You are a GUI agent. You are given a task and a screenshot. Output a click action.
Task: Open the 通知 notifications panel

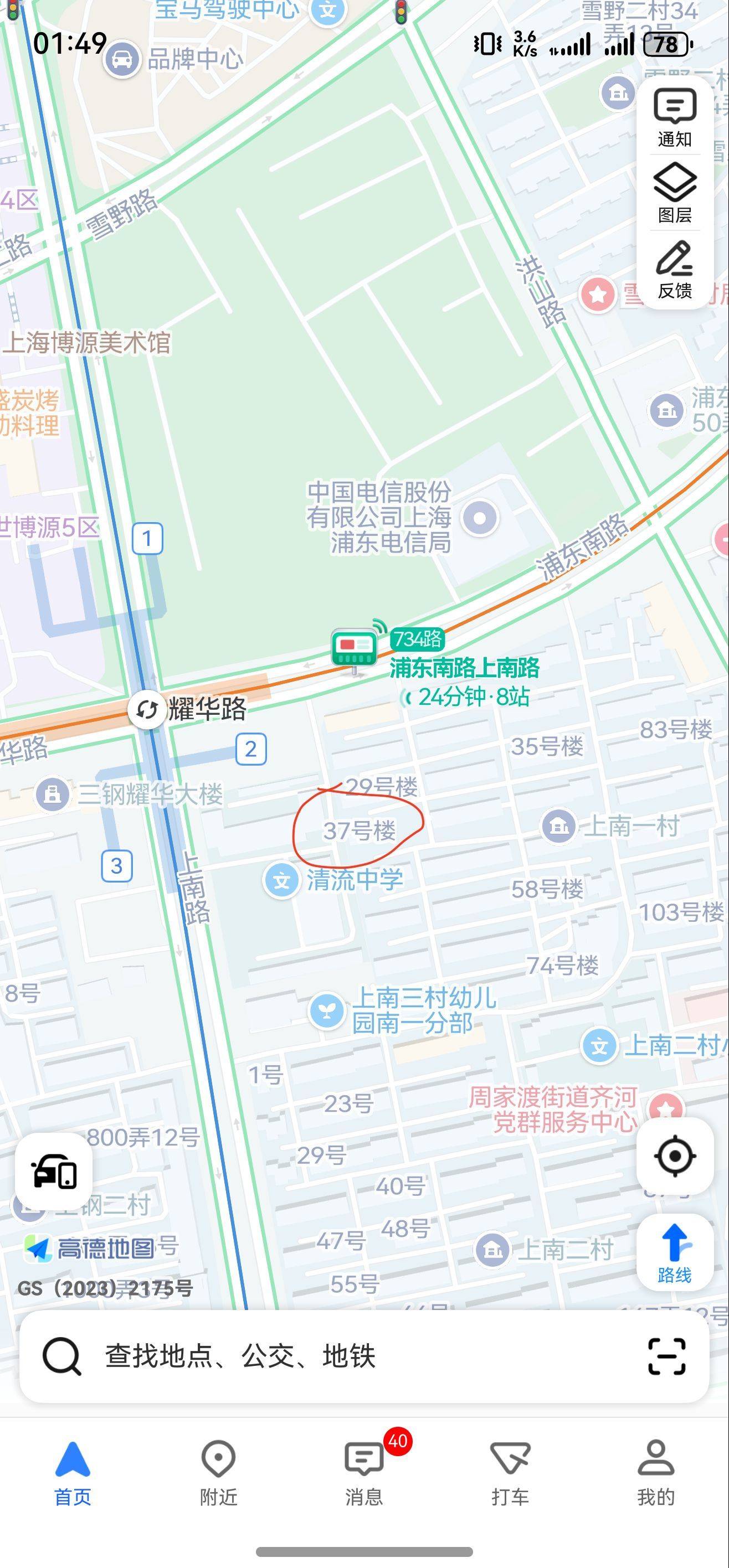click(x=675, y=118)
